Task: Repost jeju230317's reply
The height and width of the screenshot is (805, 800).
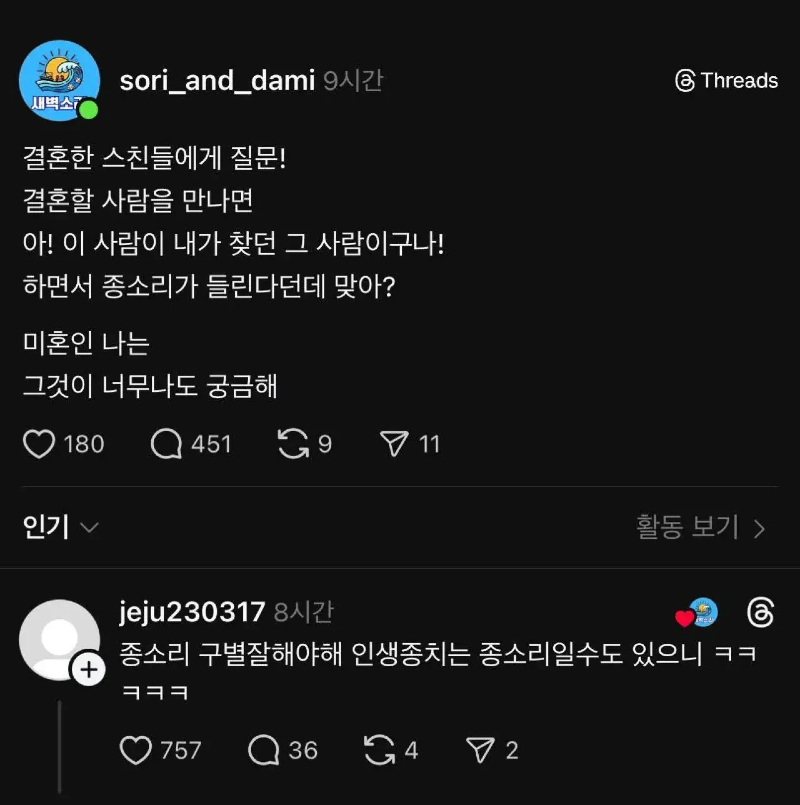Action: 380,750
